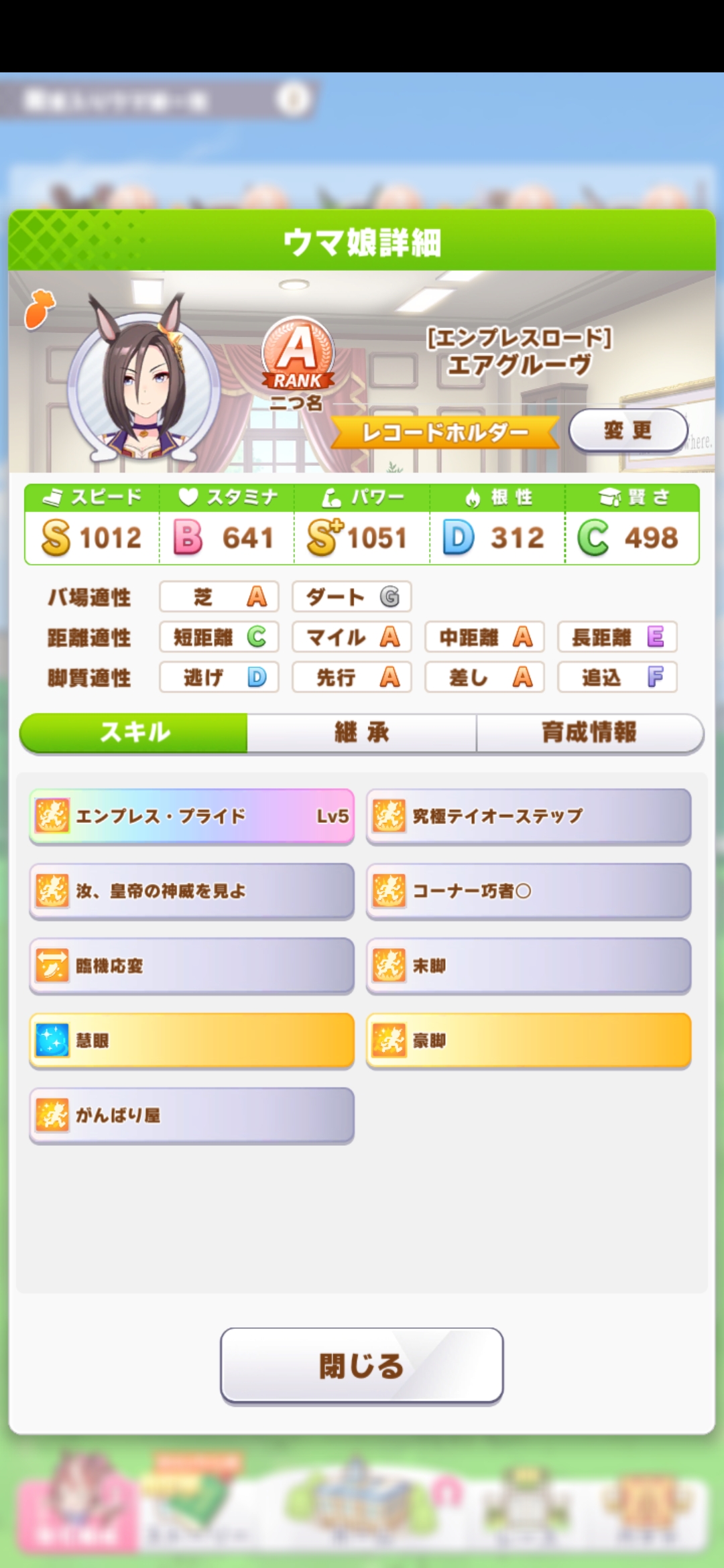
Task: View details of 汝、皇帝の神威を見よ
Action: pos(192,891)
